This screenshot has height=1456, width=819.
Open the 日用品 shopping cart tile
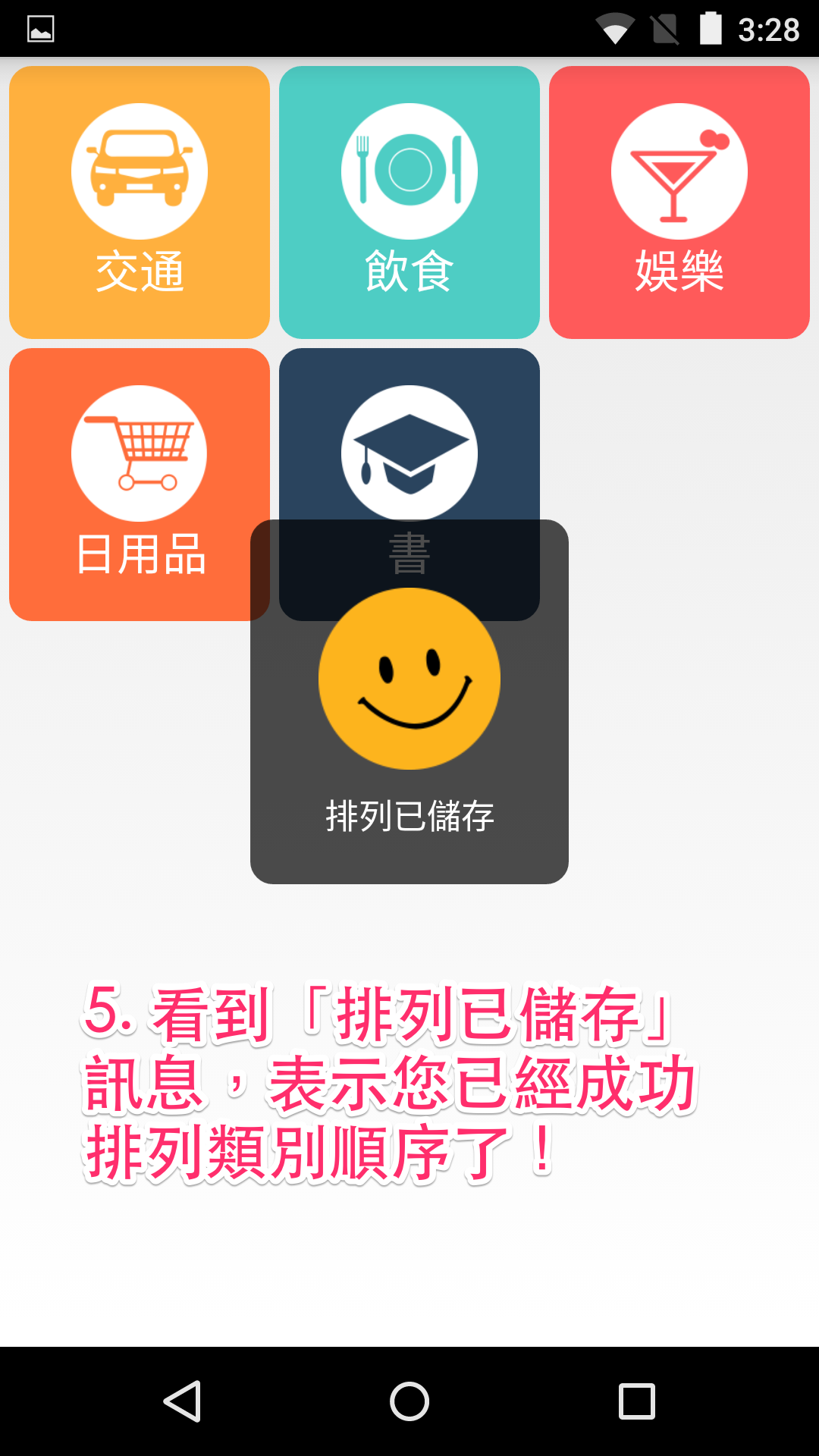(140, 470)
